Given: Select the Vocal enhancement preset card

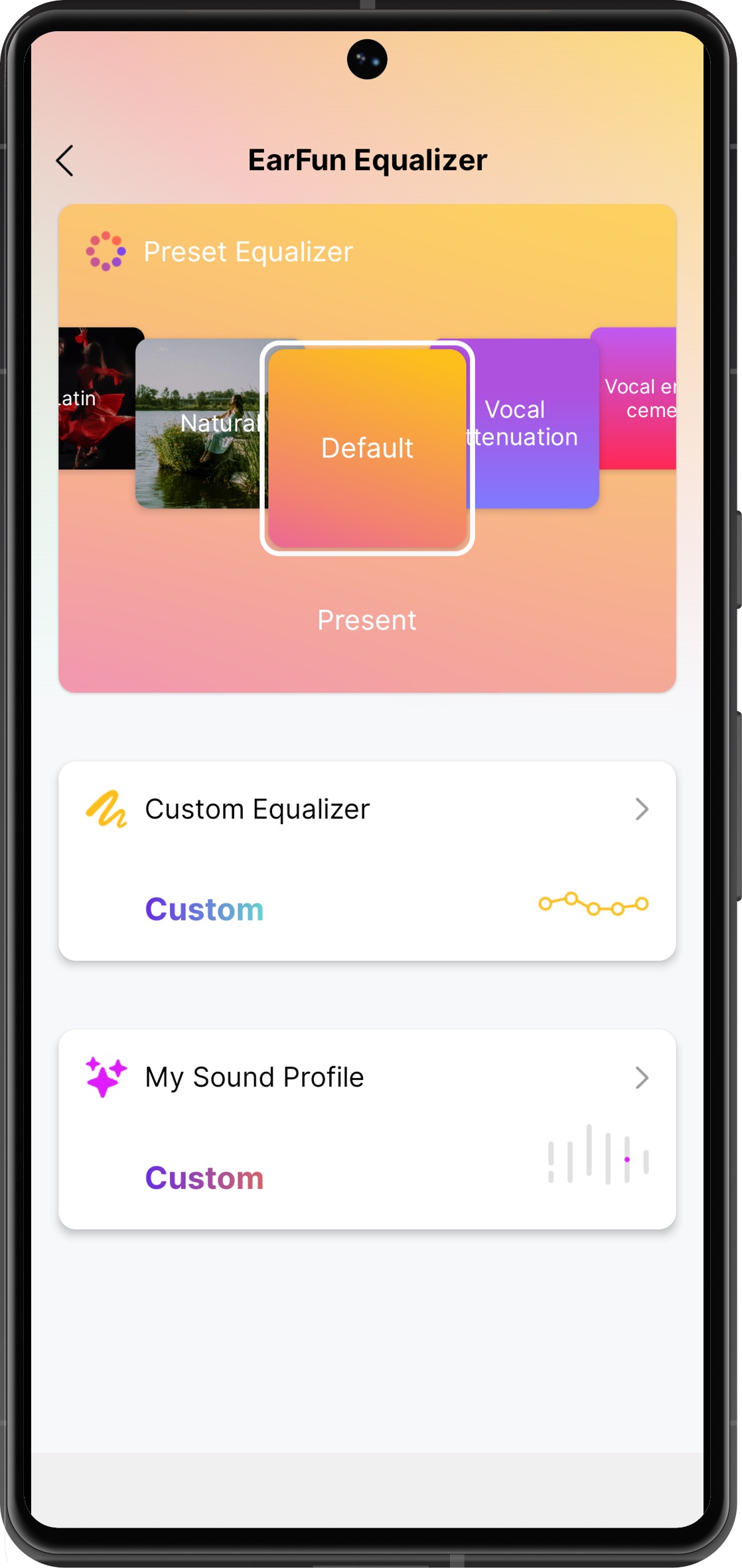Looking at the screenshot, I should (634, 398).
